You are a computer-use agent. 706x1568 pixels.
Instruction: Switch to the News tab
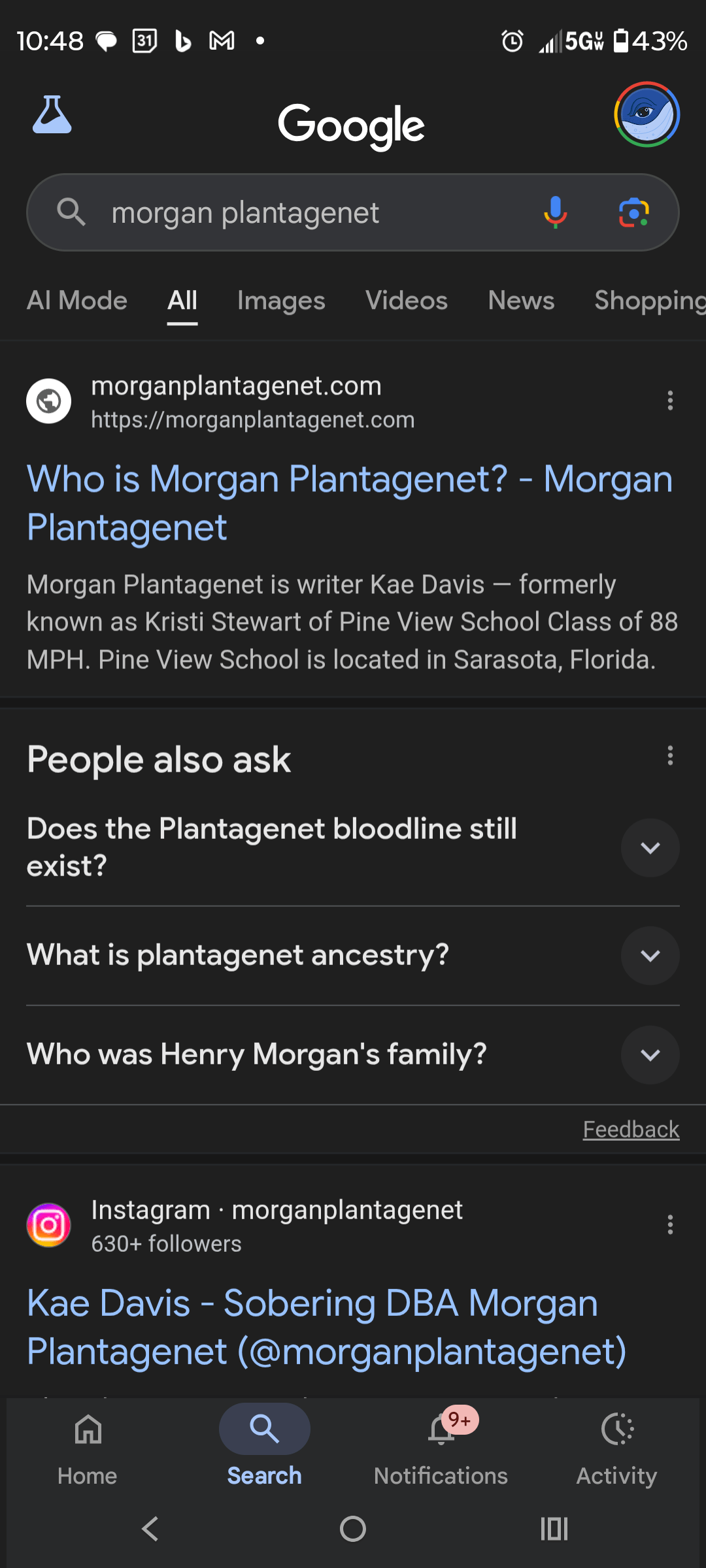point(520,301)
